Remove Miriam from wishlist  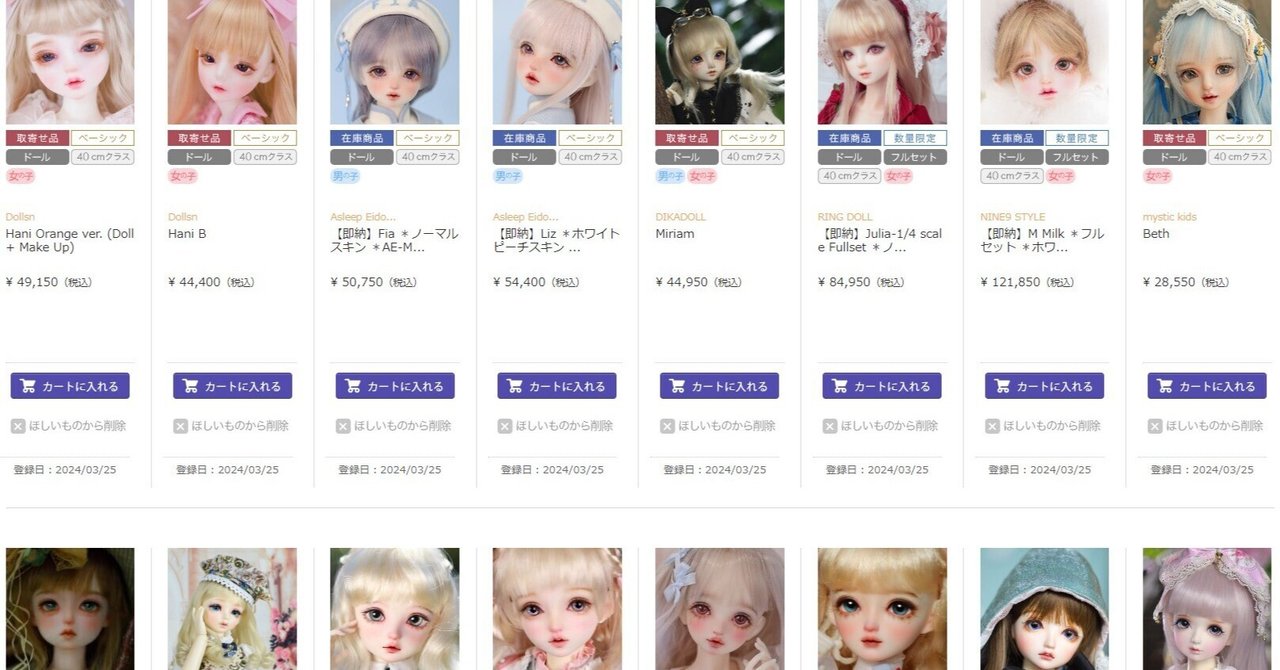click(718, 426)
